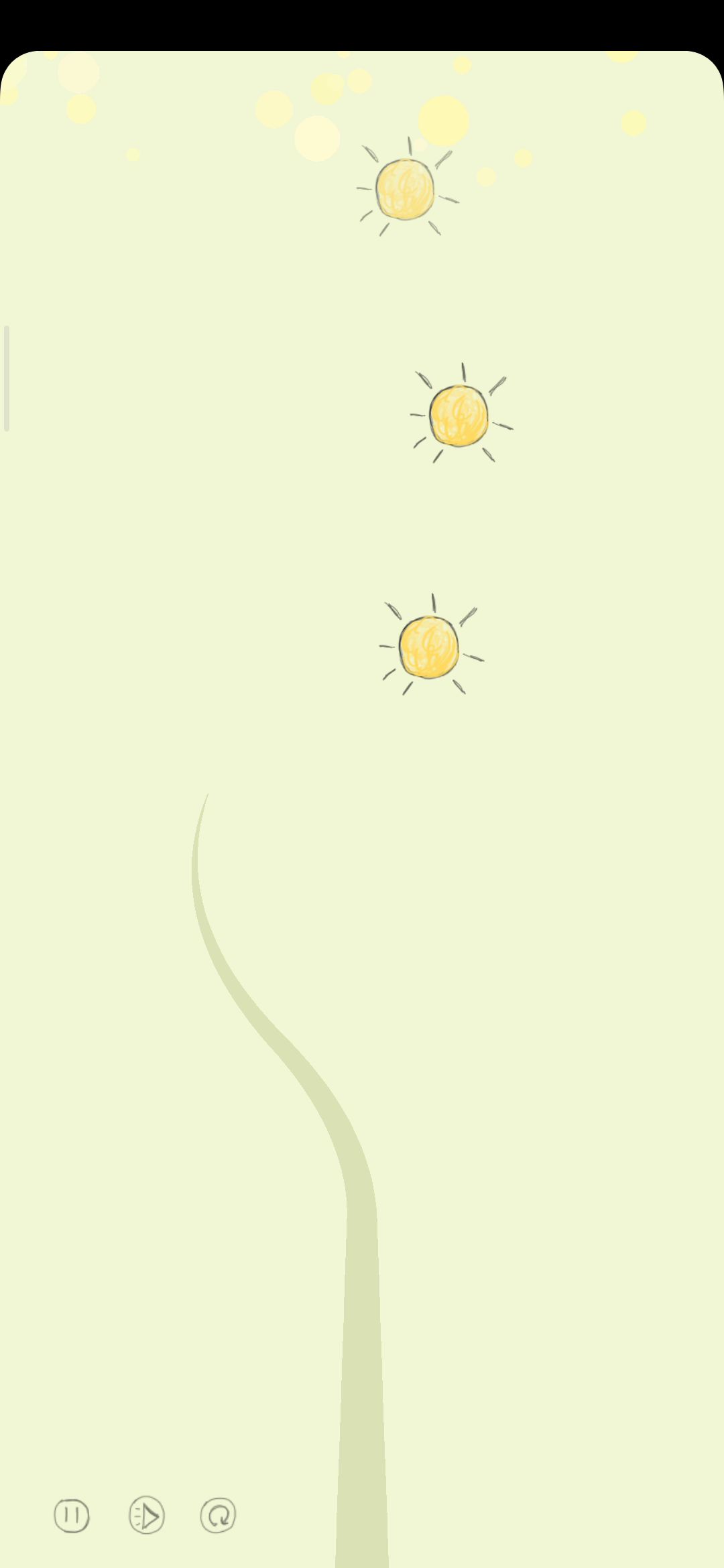The width and height of the screenshot is (724, 1568).
Task: Restart the level
Action: click(x=218, y=1515)
